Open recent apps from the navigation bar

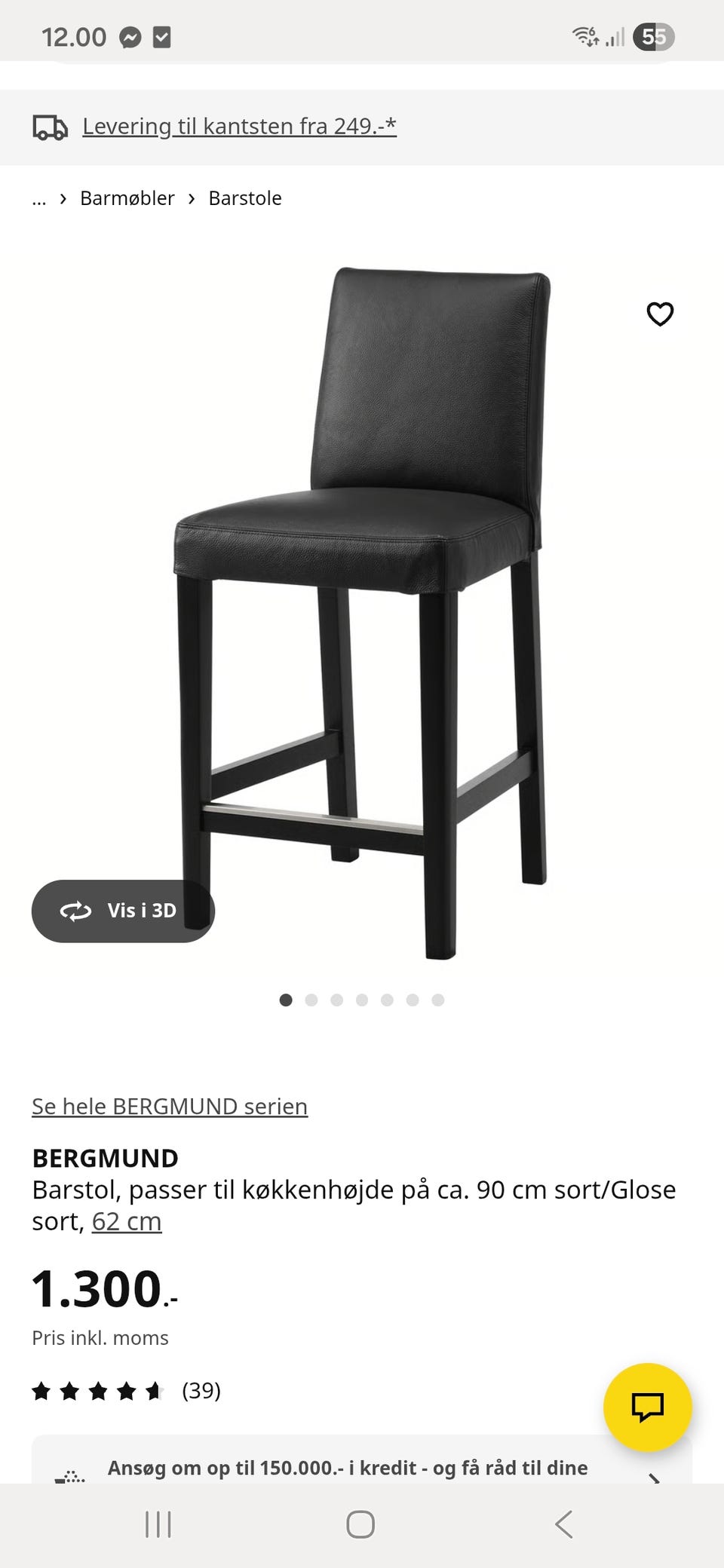[158, 1524]
